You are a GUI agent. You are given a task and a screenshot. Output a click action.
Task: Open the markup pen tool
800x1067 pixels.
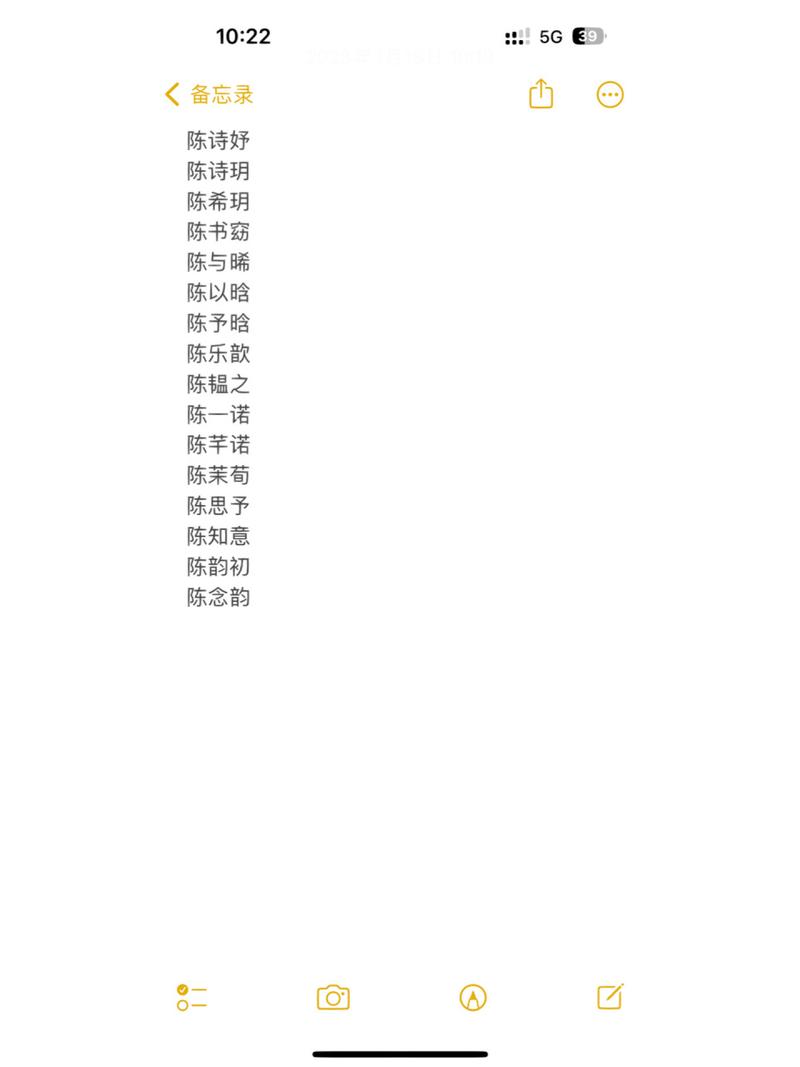472,997
